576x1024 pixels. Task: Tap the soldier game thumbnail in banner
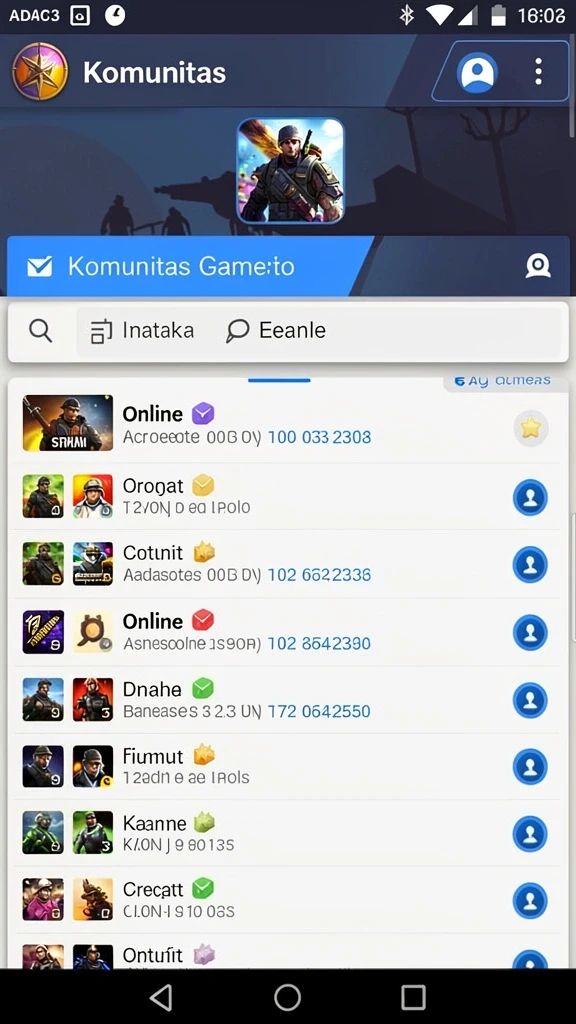(290, 171)
